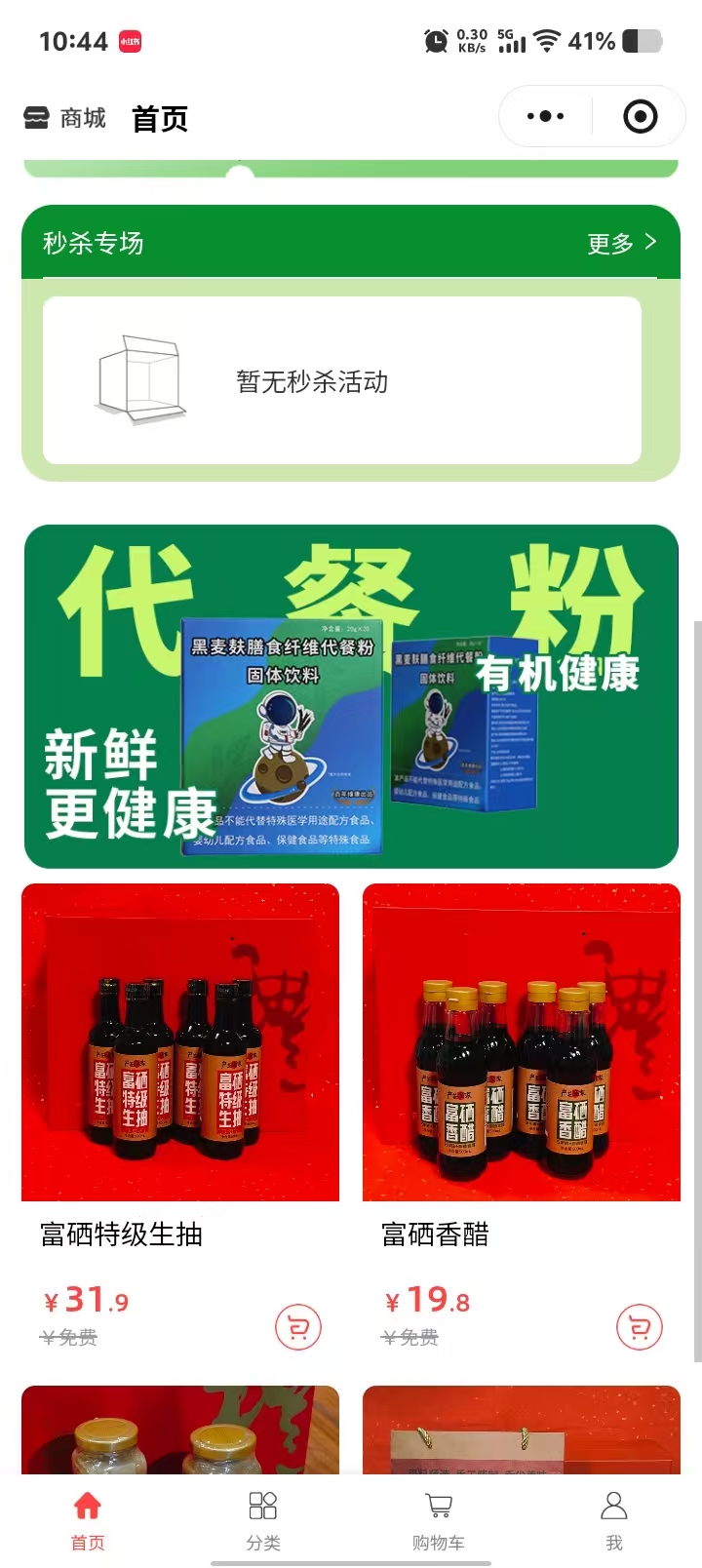Open the mini program more options menu
Image resolution: width=702 pixels, height=1568 pixels.
(545, 117)
